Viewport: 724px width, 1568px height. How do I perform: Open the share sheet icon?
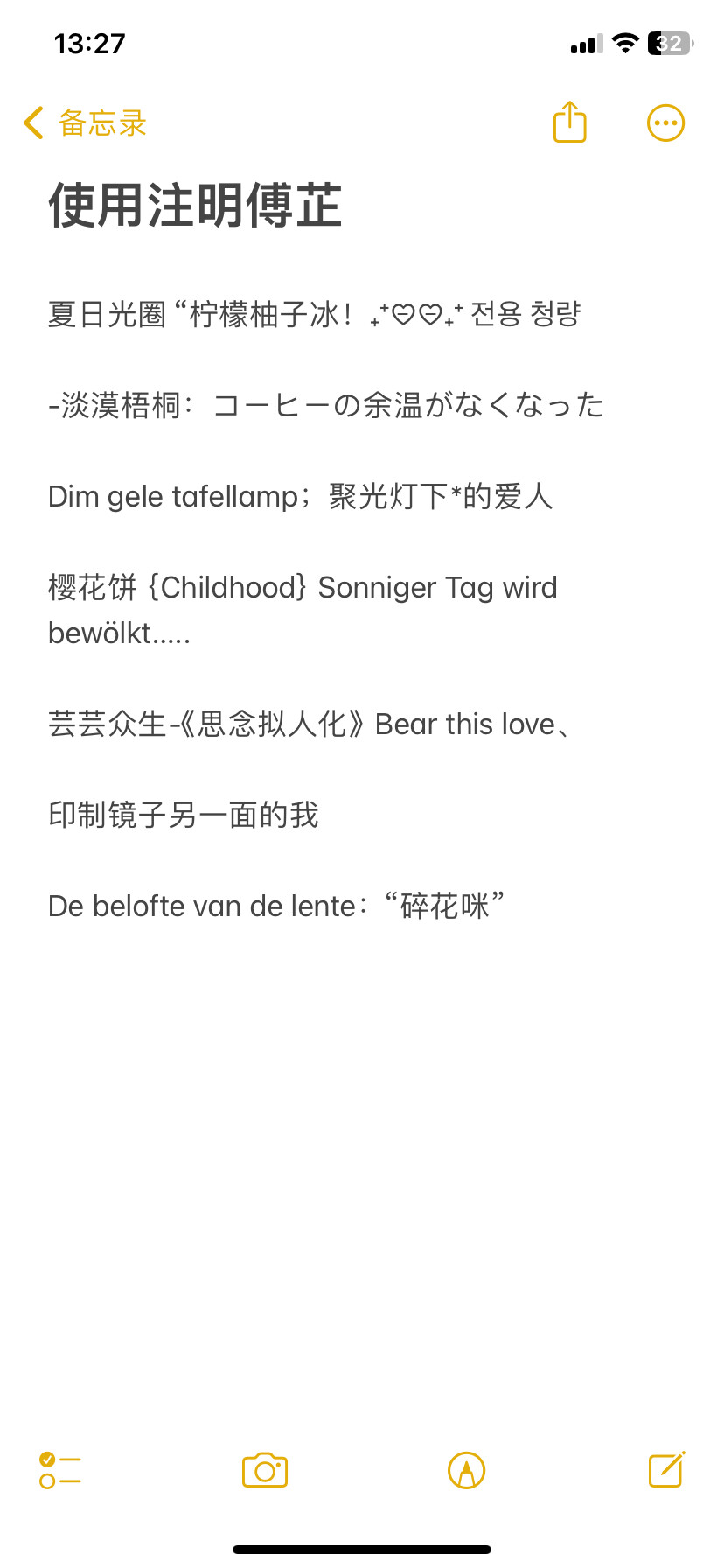tap(569, 122)
